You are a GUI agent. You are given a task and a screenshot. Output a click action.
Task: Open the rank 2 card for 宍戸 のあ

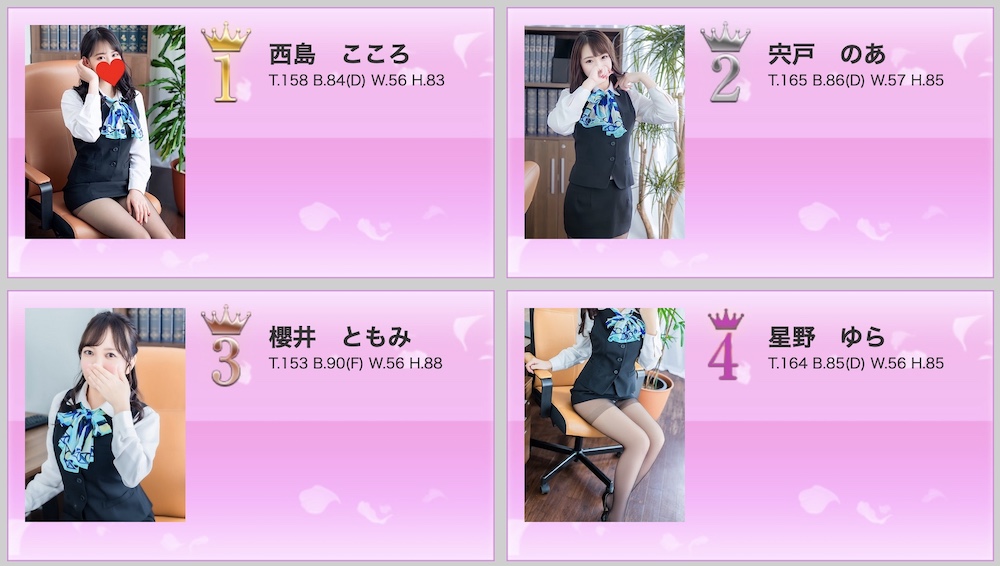(750, 142)
